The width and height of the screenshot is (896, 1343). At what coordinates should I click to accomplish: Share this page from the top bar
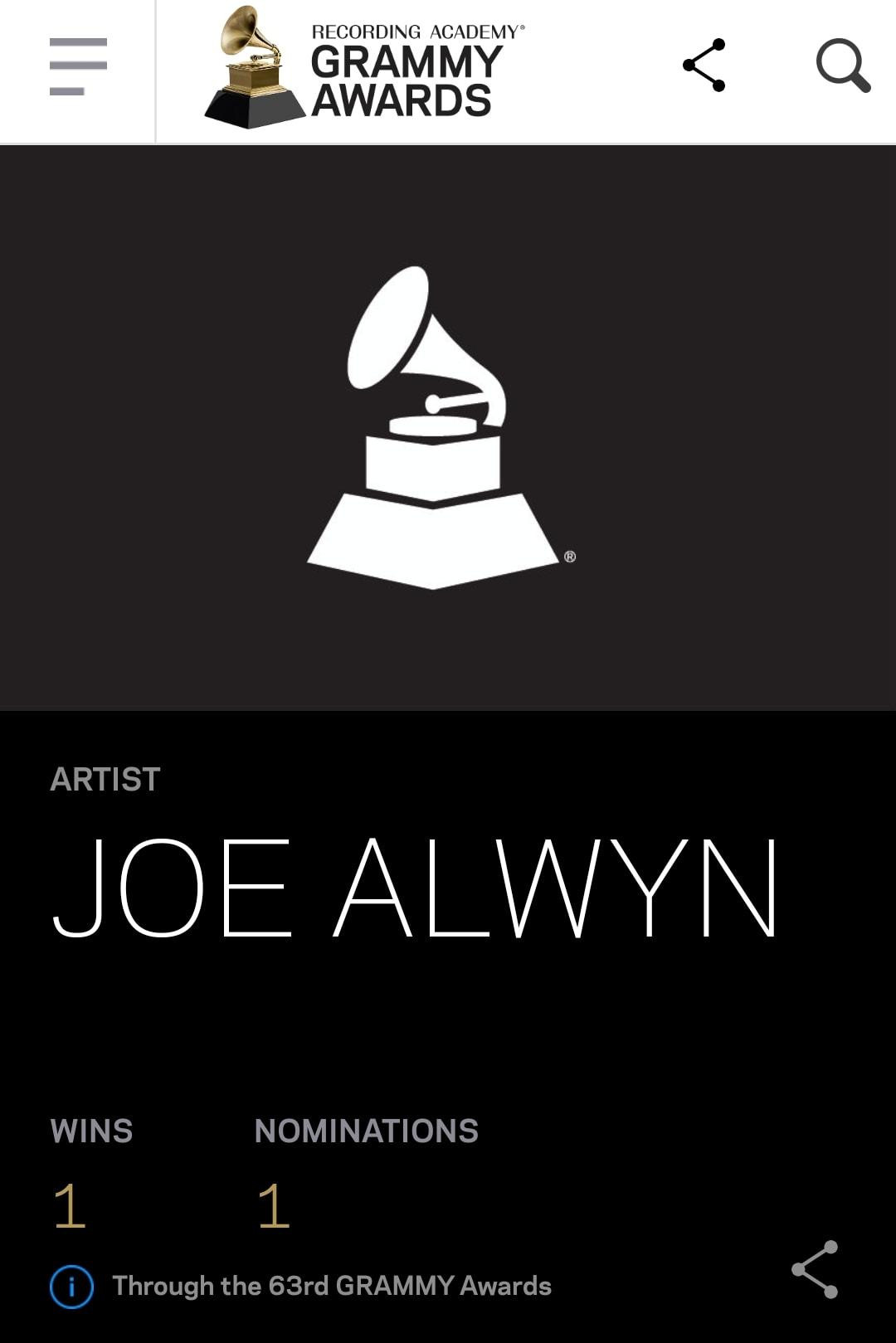pyautogui.click(x=704, y=66)
